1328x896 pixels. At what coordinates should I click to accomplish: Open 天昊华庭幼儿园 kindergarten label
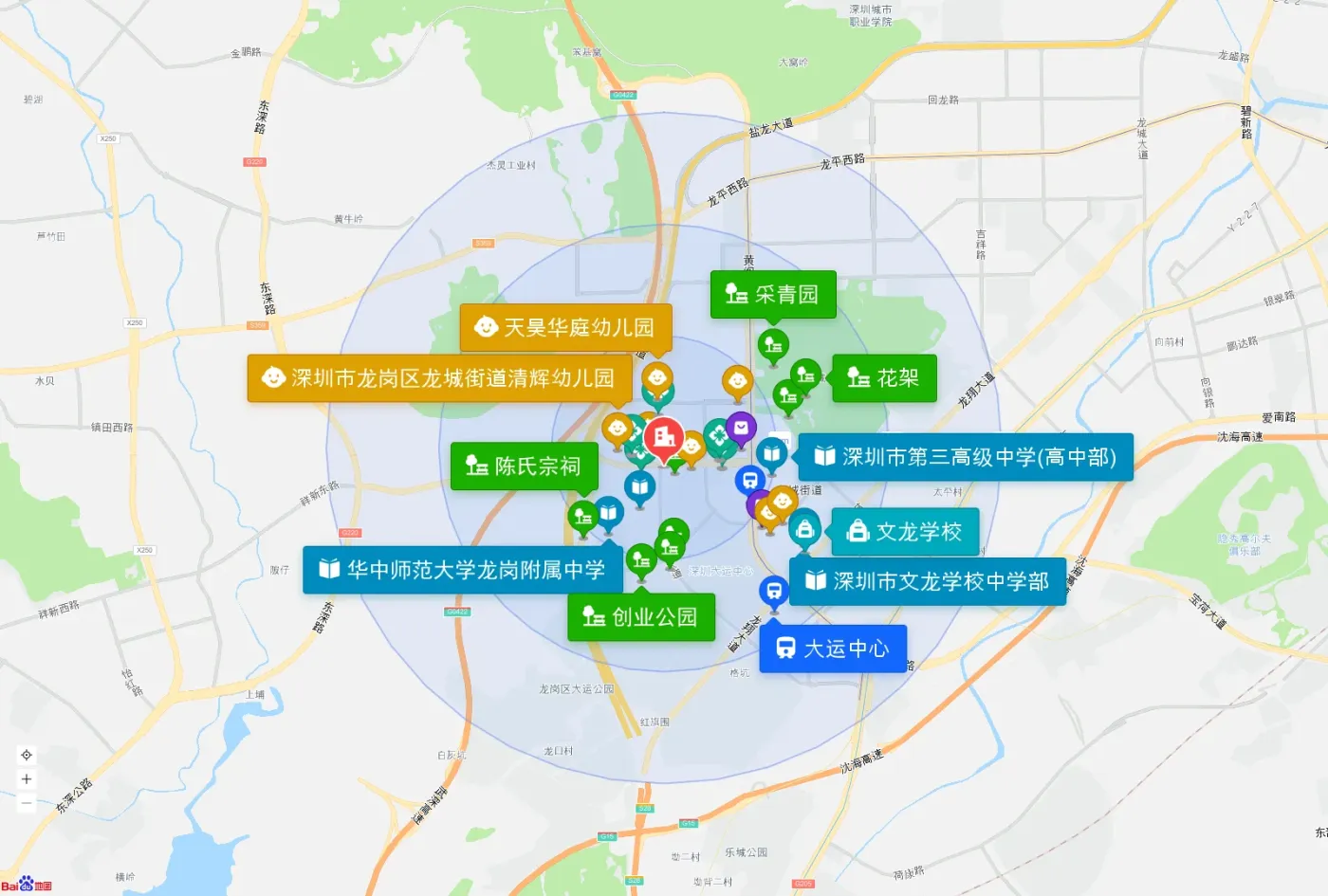(566, 327)
